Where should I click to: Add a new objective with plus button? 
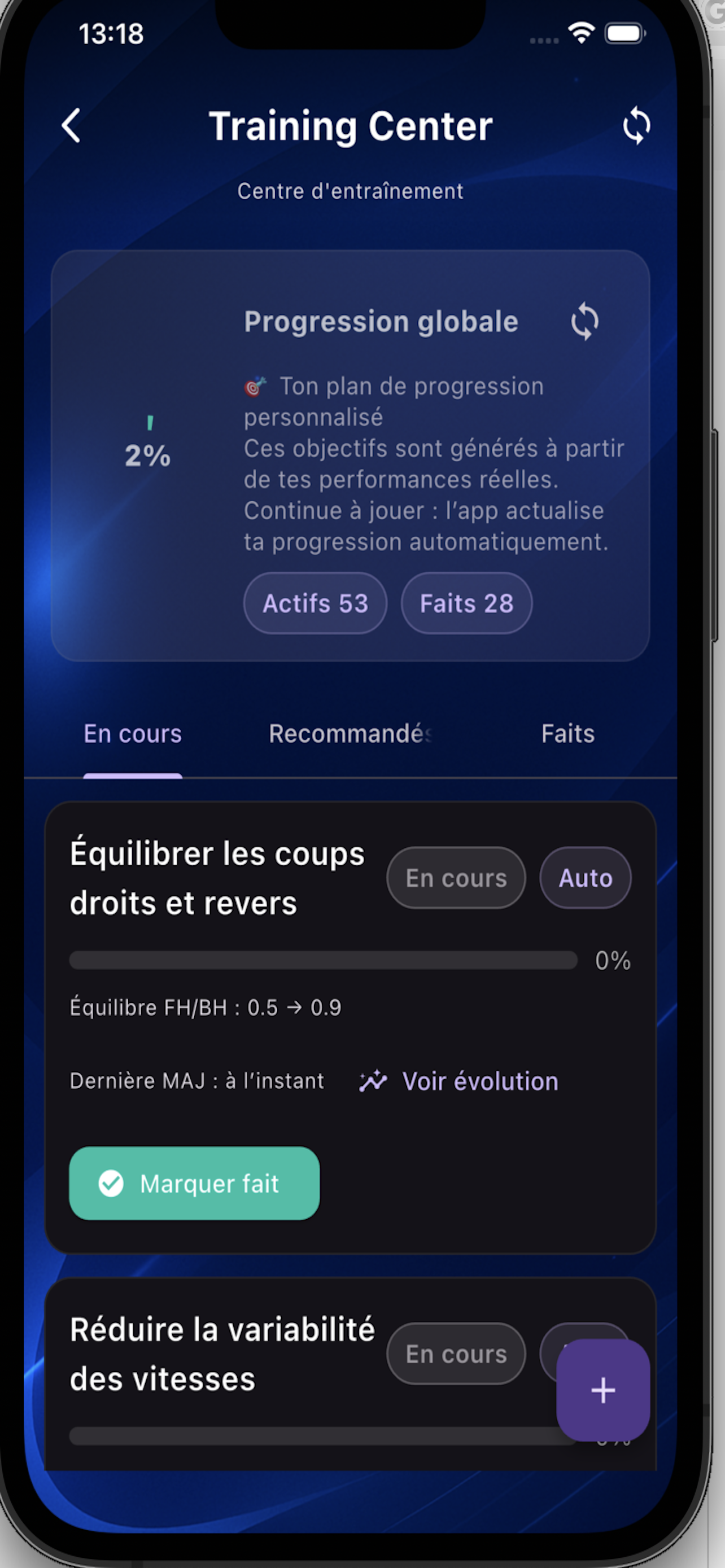[602, 1391]
